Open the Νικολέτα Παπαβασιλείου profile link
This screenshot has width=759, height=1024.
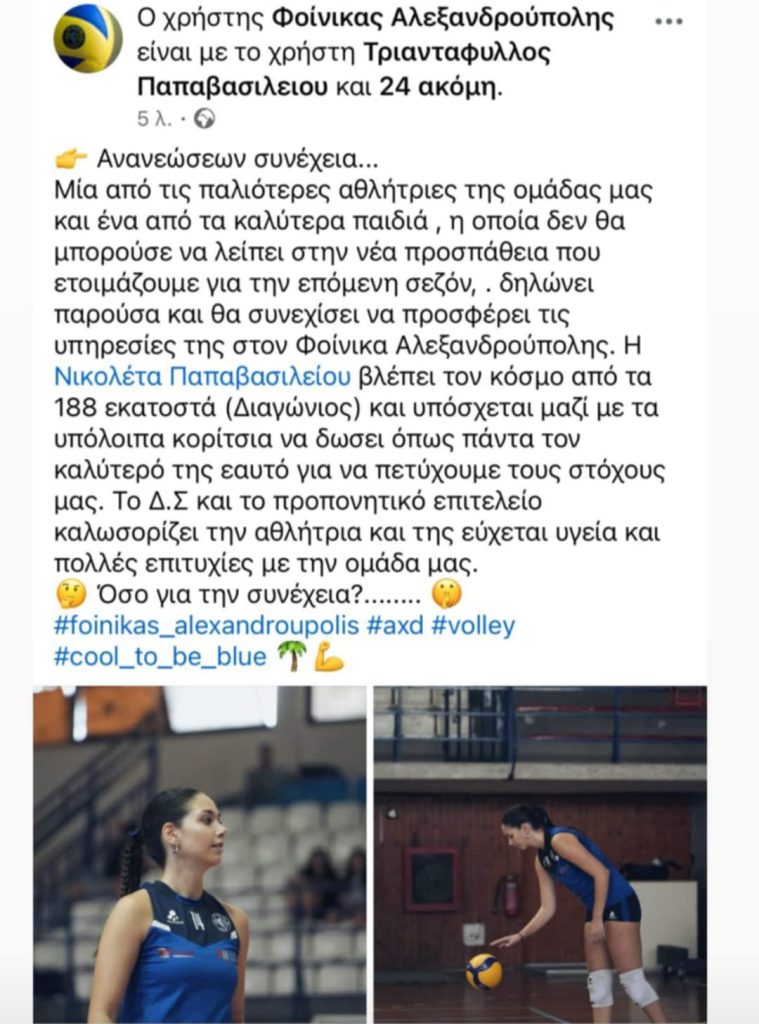(x=203, y=377)
